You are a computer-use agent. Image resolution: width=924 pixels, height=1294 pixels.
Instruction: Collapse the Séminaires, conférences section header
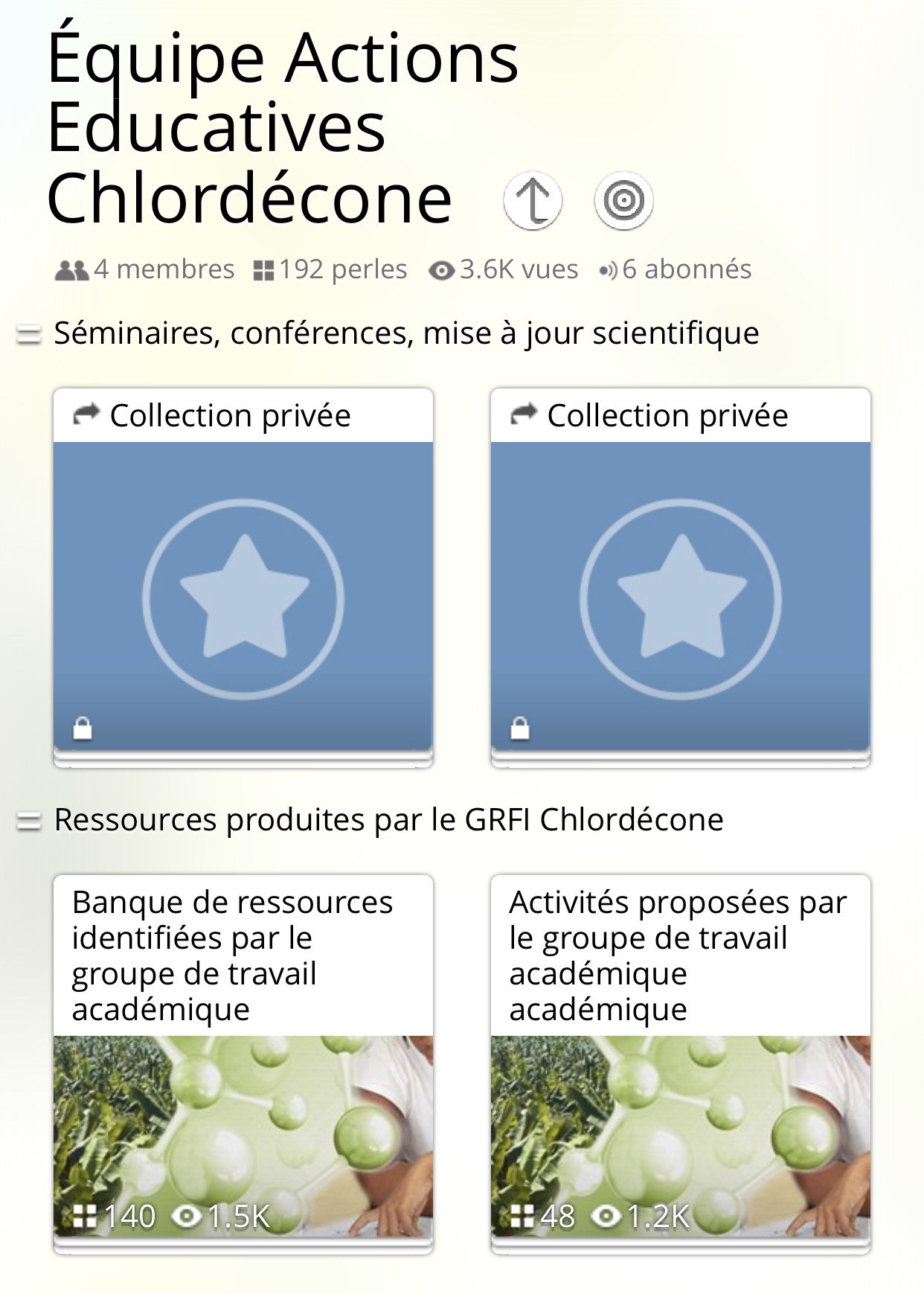point(29,335)
